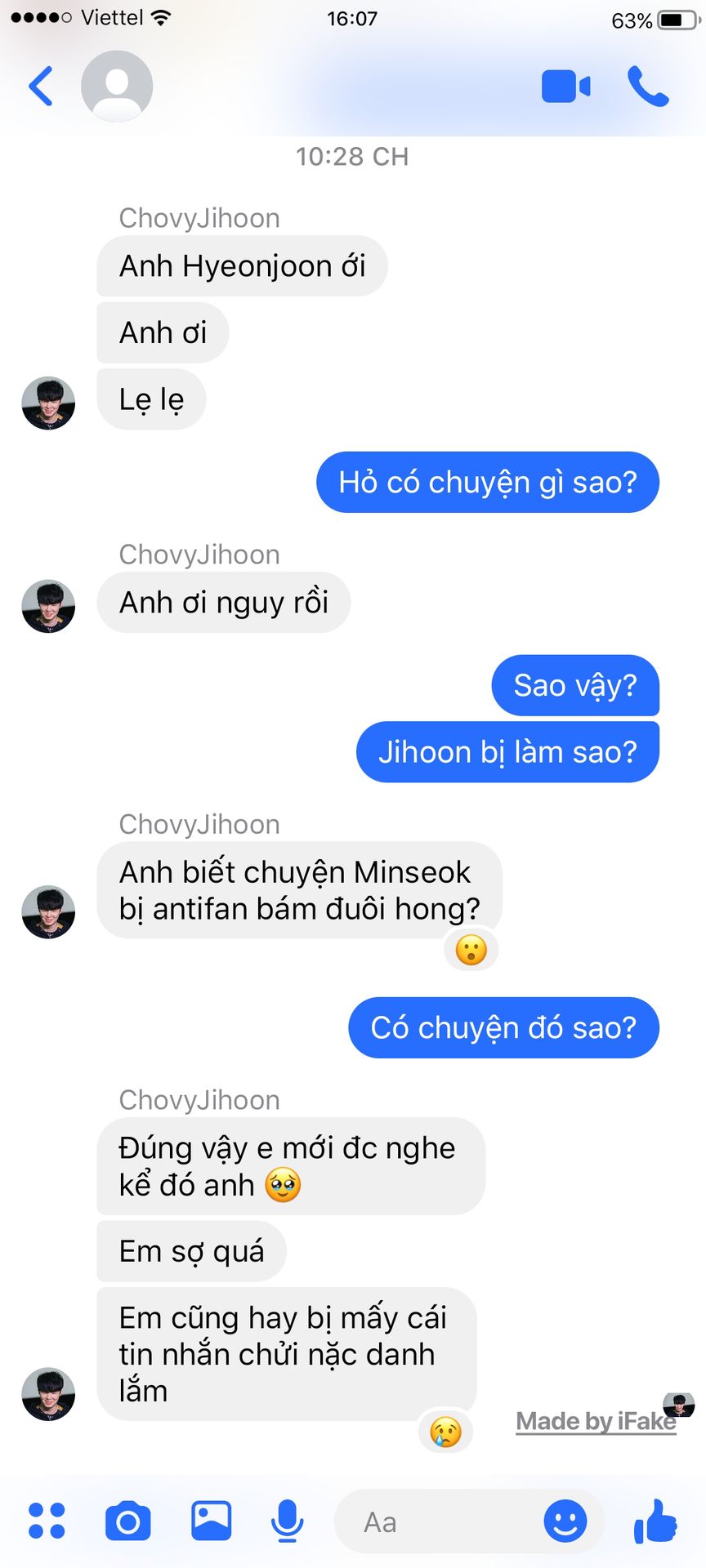Screen dimensions: 706x1568
Task: Send a thumbs-up like
Action: coord(655,1521)
